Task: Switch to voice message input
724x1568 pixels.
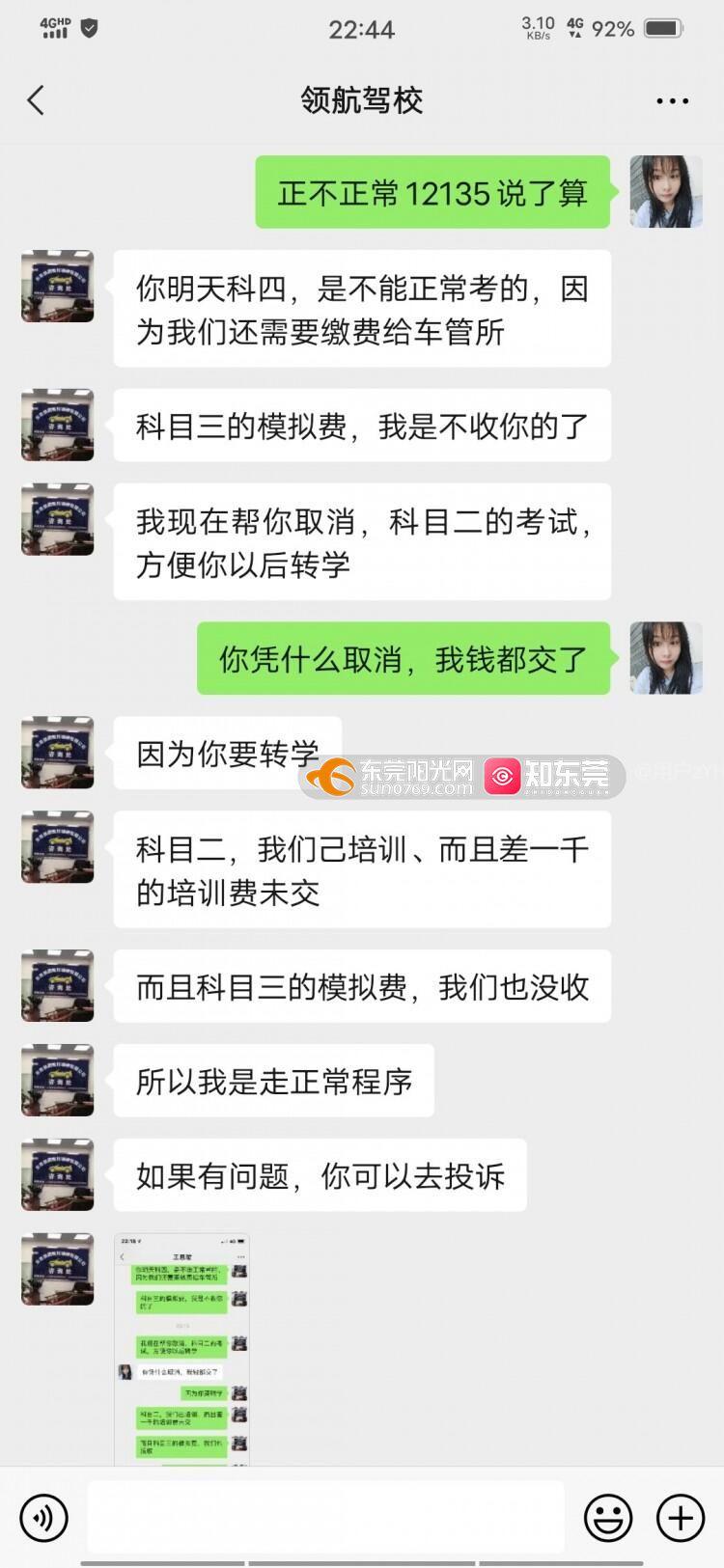Action: [x=43, y=1518]
